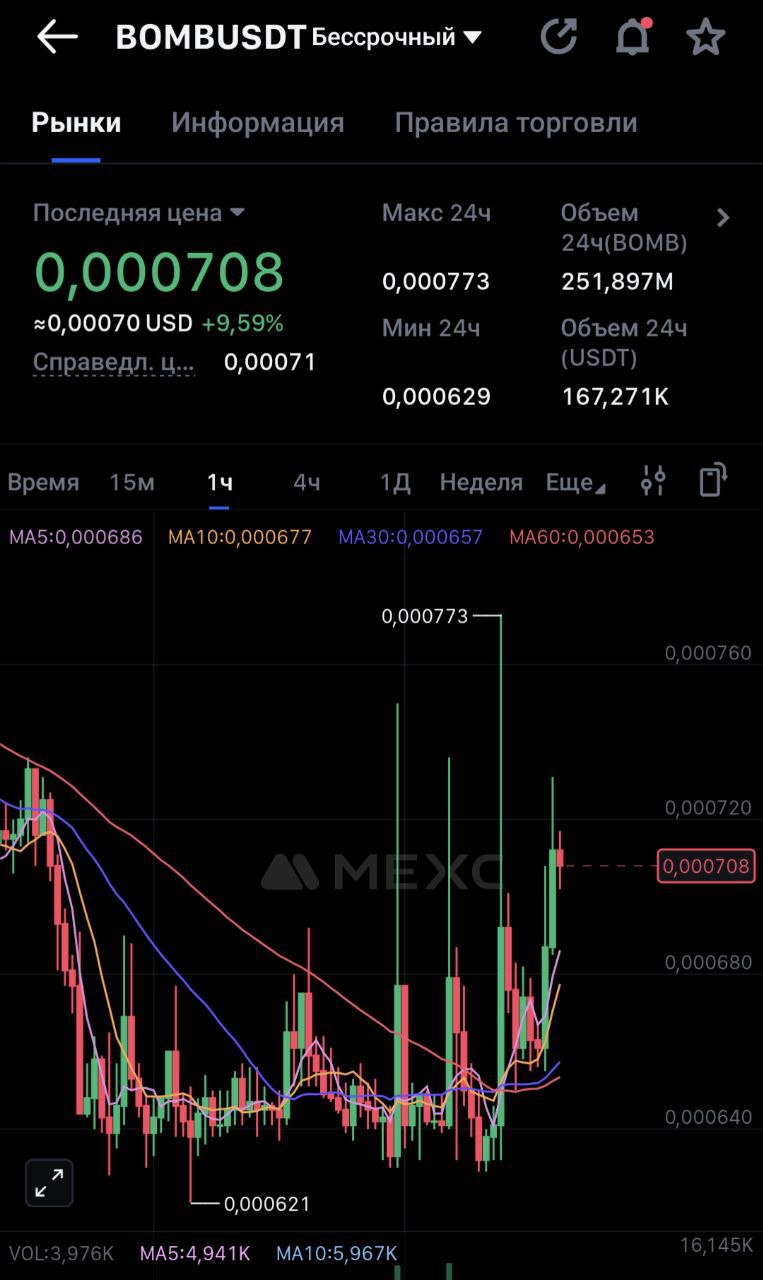The width and height of the screenshot is (763, 1280).
Task: Tap the Справедл. ц... underlined label
Action: (113, 362)
